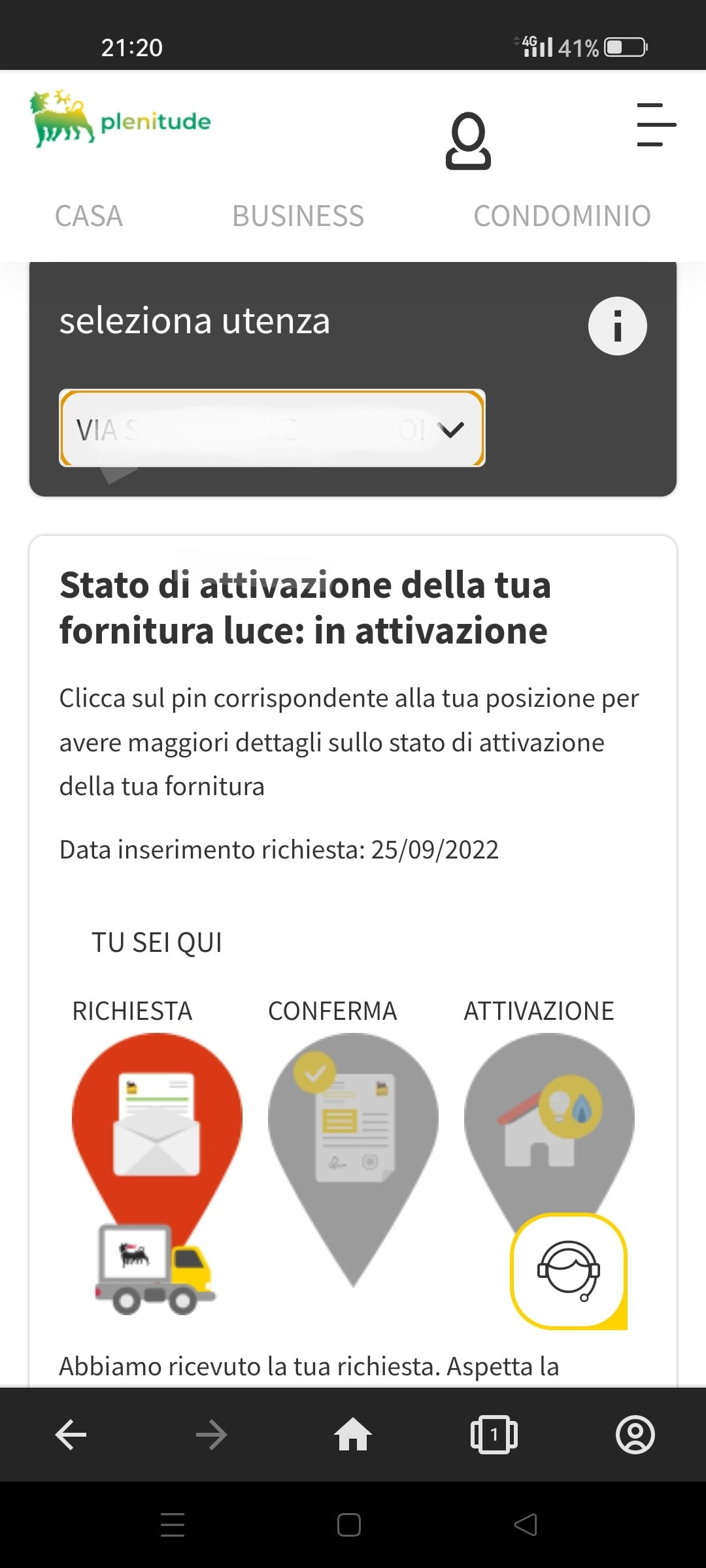The image size is (706, 1568).
Task: Open the hamburger menu
Action: click(656, 124)
